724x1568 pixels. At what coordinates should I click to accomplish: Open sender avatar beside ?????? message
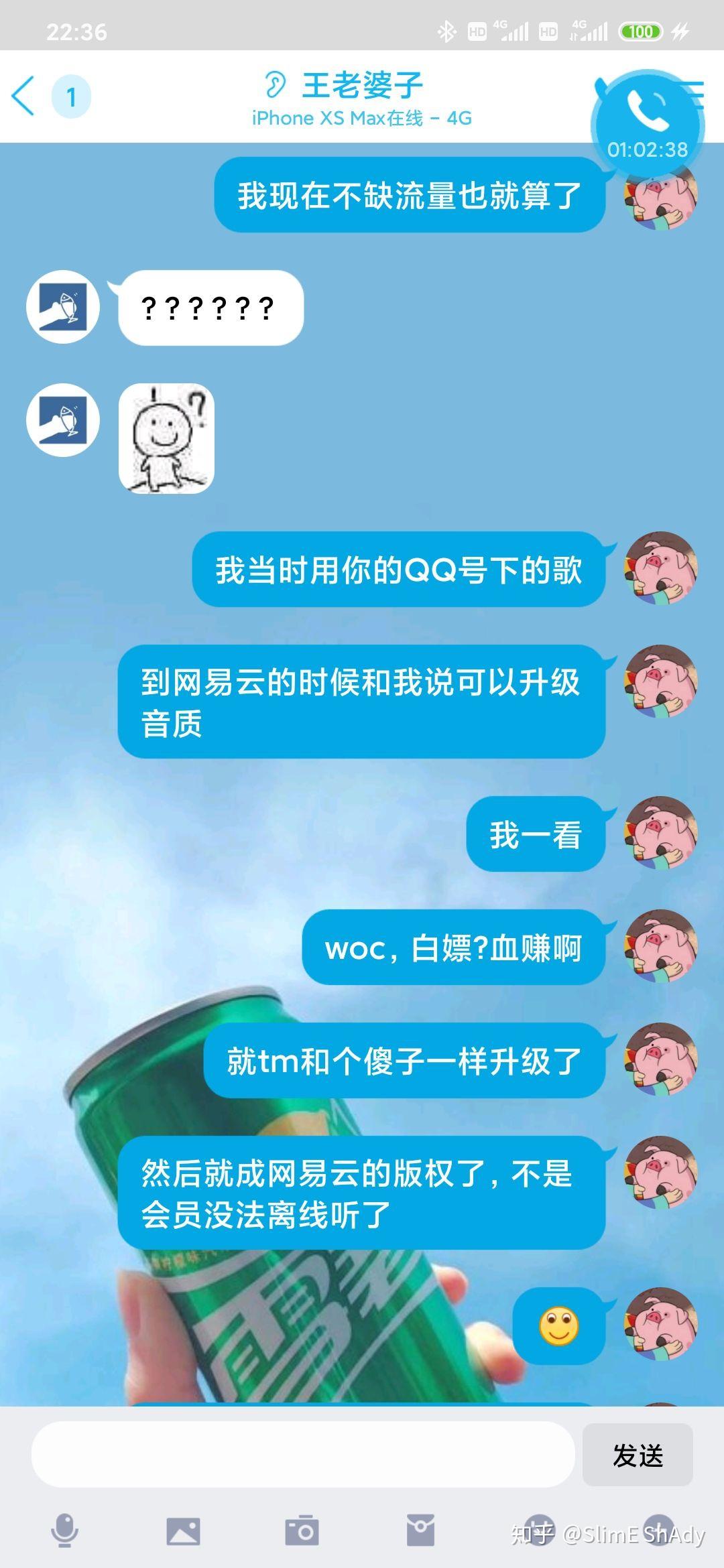point(63,307)
